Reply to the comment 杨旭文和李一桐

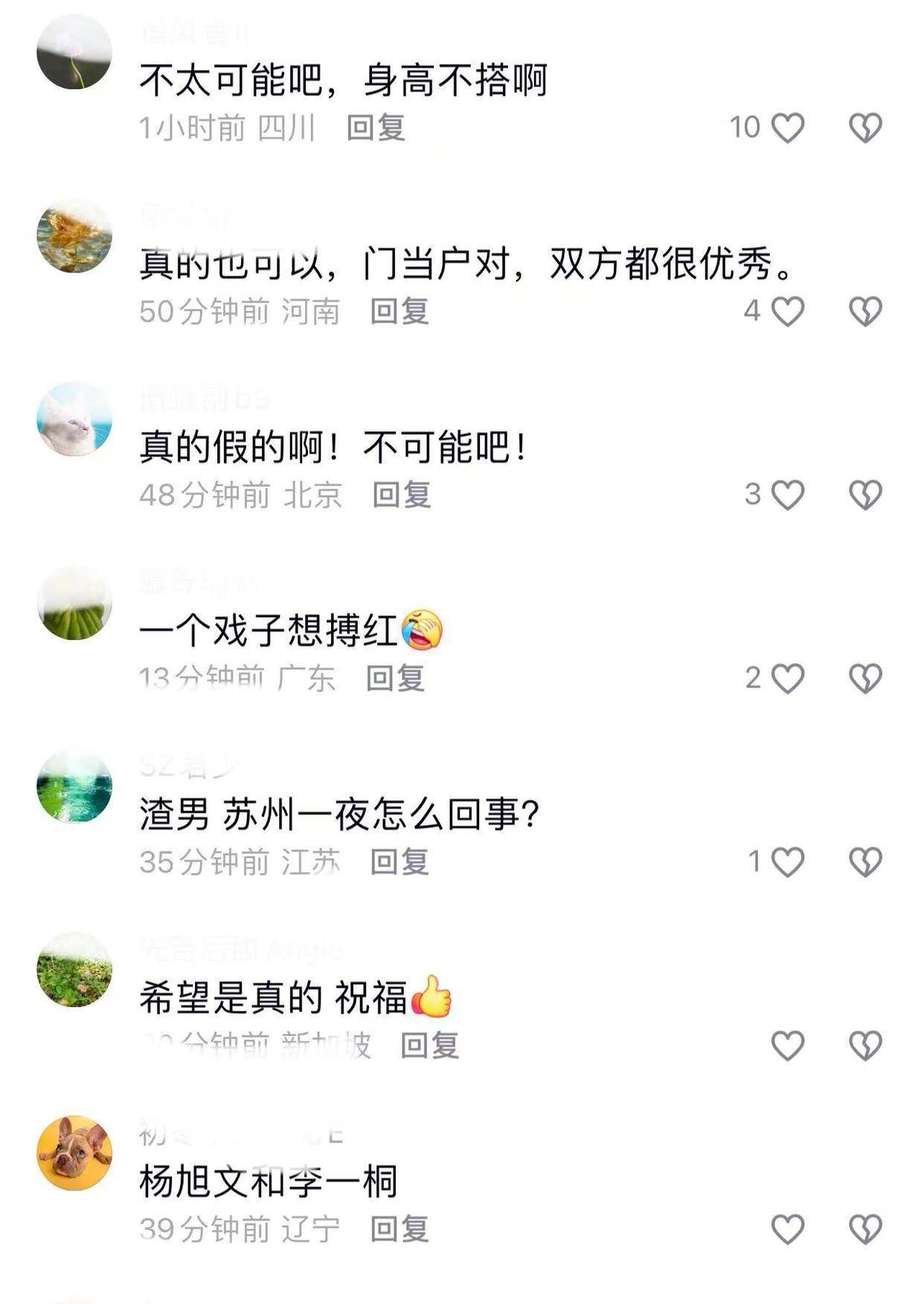[x=400, y=1229]
